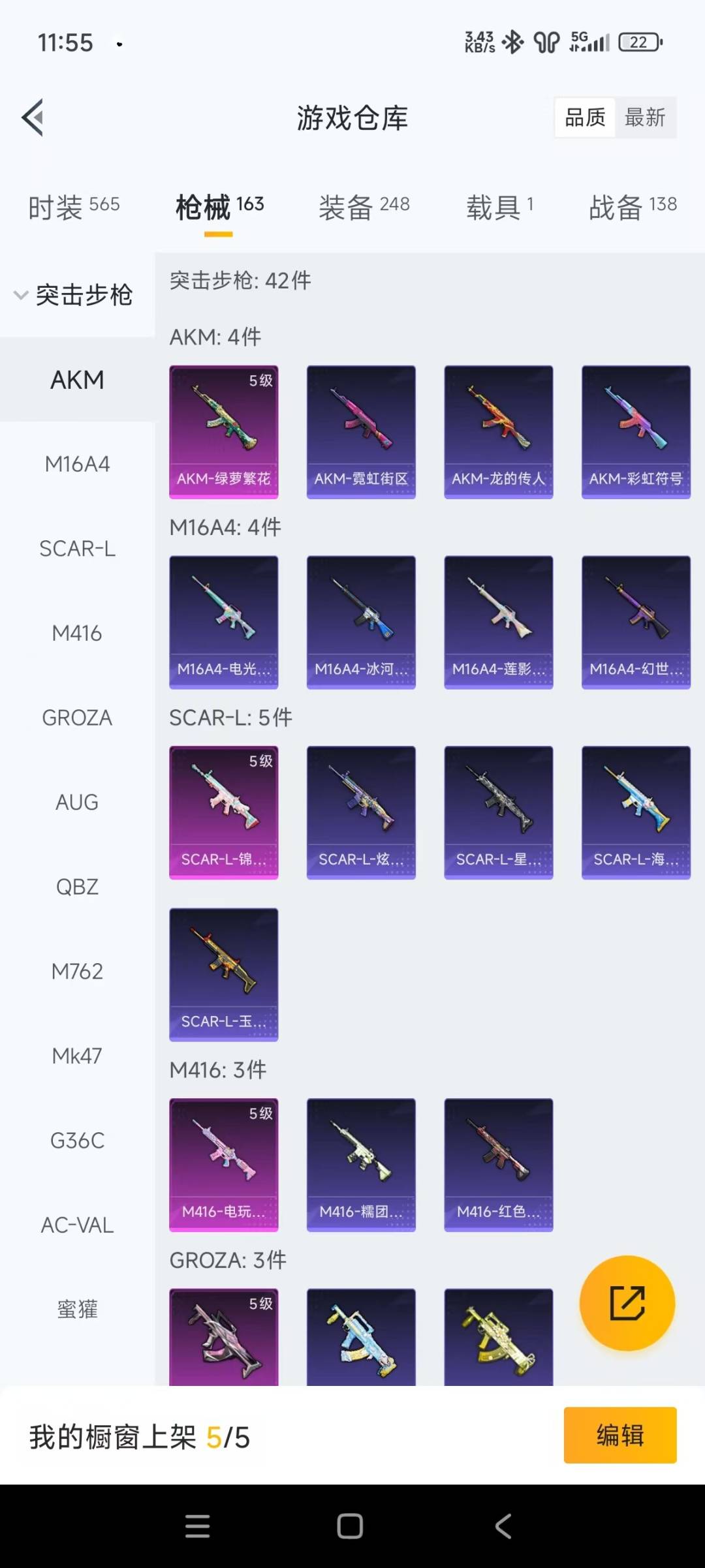The image size is (705, 1568).
Task: Switch to the 时装 tab
Action: [x=74, y=207]
